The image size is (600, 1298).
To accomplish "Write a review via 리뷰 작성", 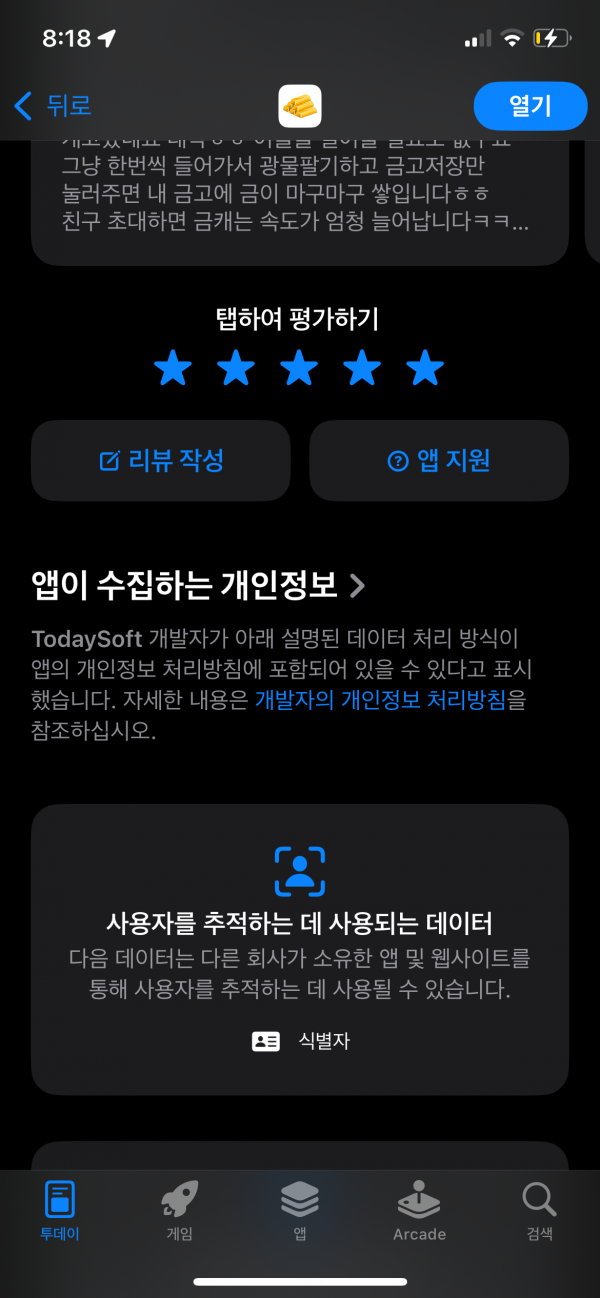I will pyautogui.click(x=161, y=460).
